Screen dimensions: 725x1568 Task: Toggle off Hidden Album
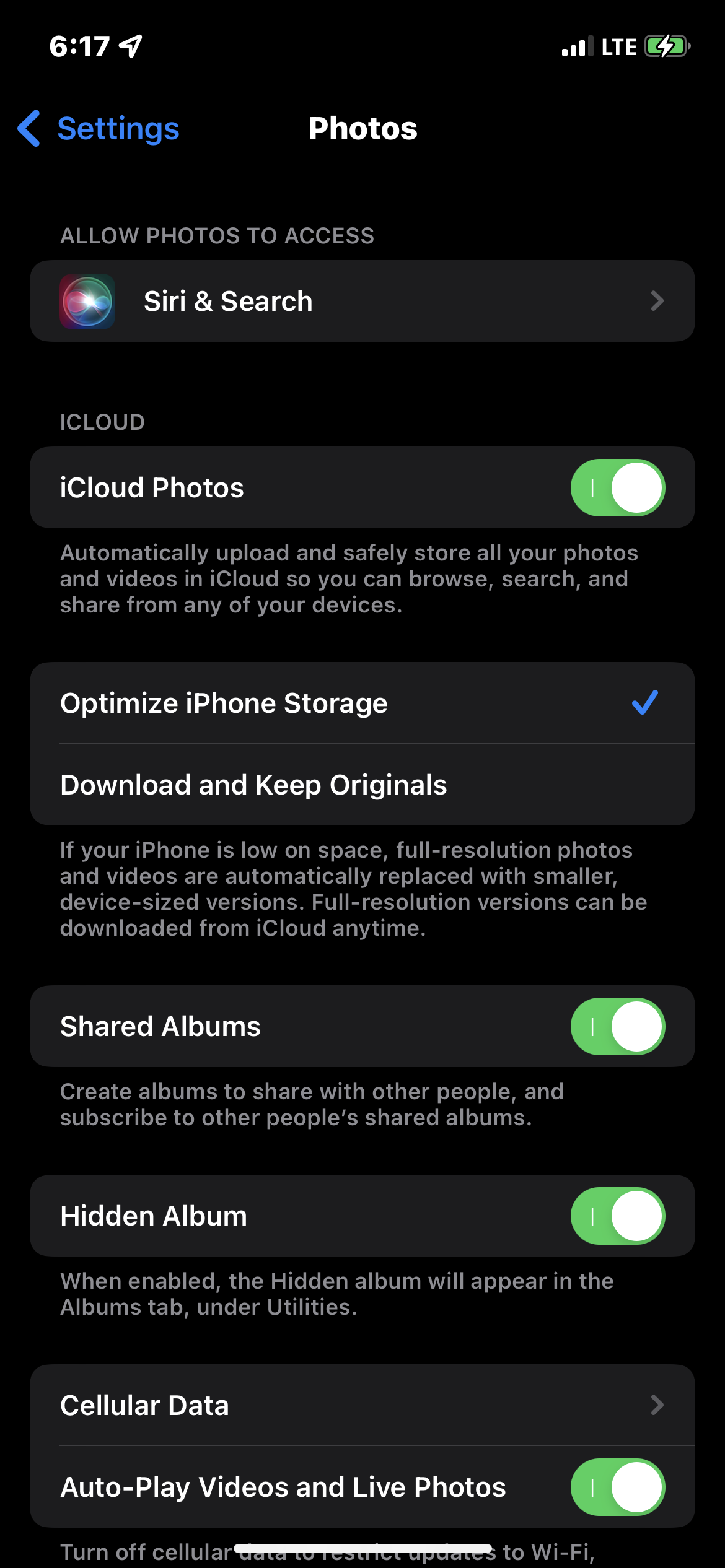click(617, 1216)
